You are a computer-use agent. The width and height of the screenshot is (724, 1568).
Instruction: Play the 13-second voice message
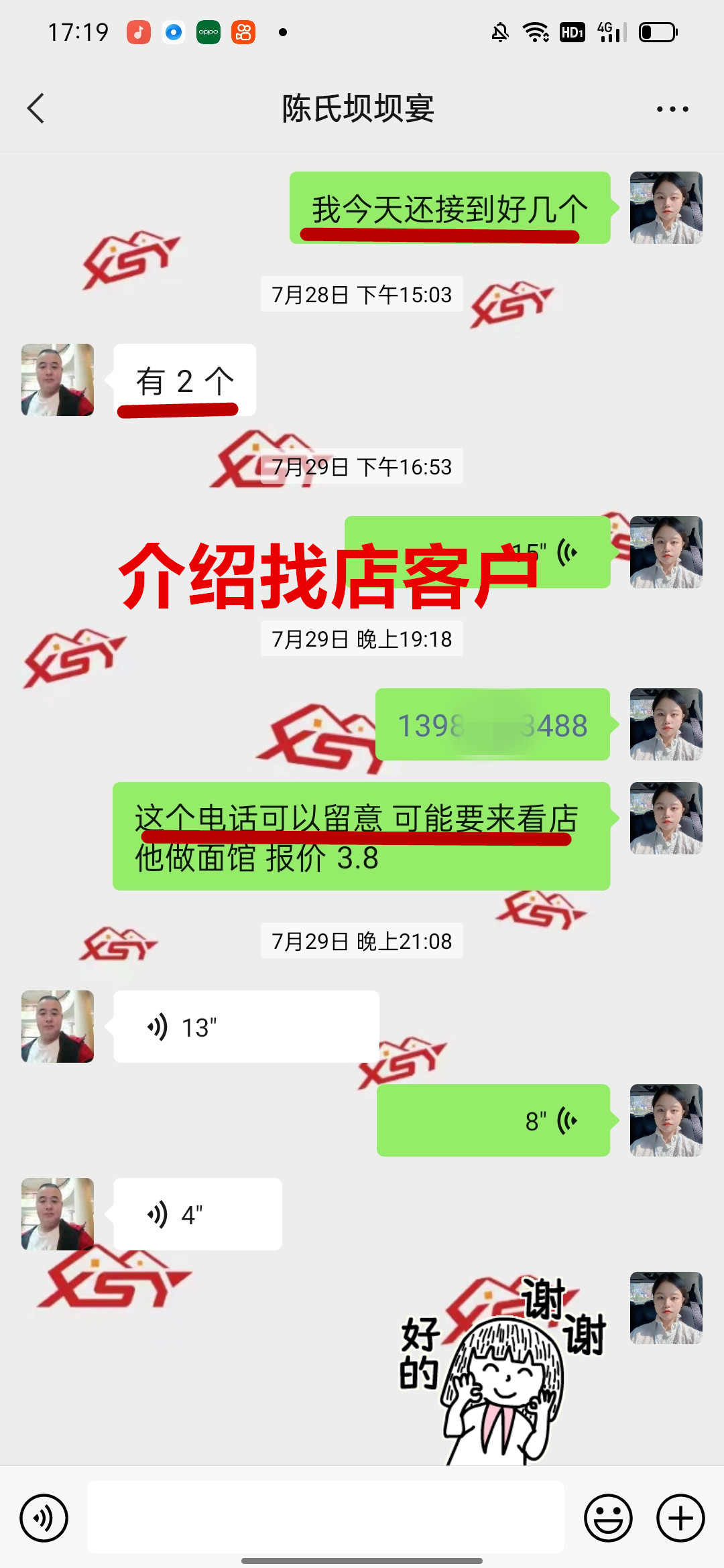tap(245, 1027)
